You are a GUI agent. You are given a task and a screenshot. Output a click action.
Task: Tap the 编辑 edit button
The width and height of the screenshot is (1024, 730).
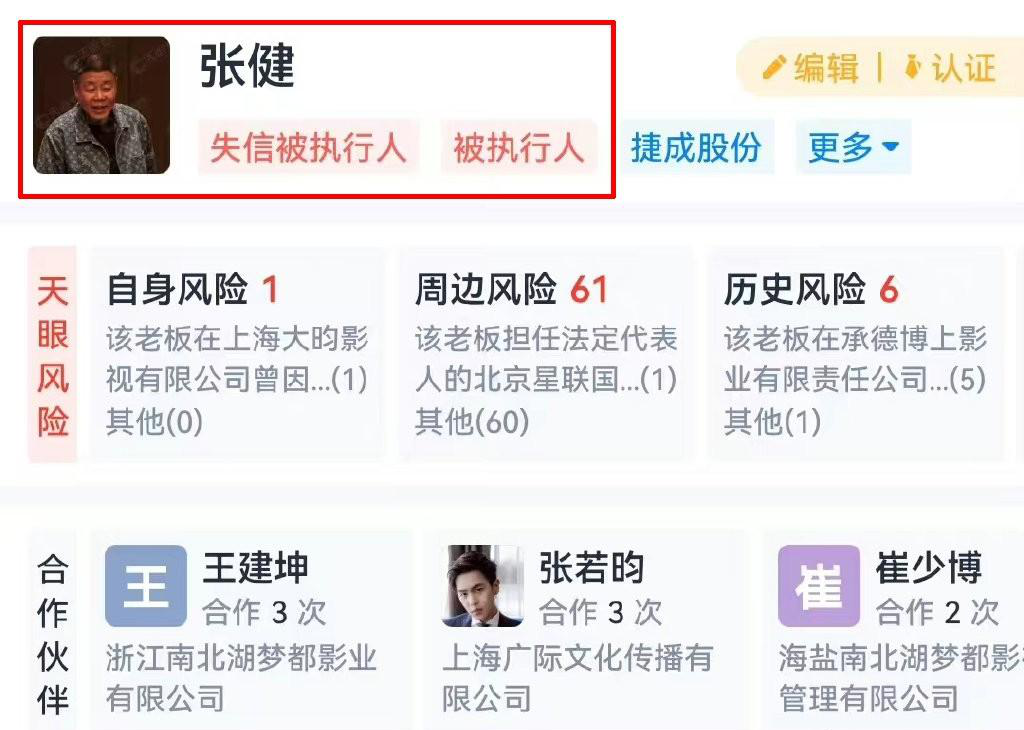tap(812, 68)
